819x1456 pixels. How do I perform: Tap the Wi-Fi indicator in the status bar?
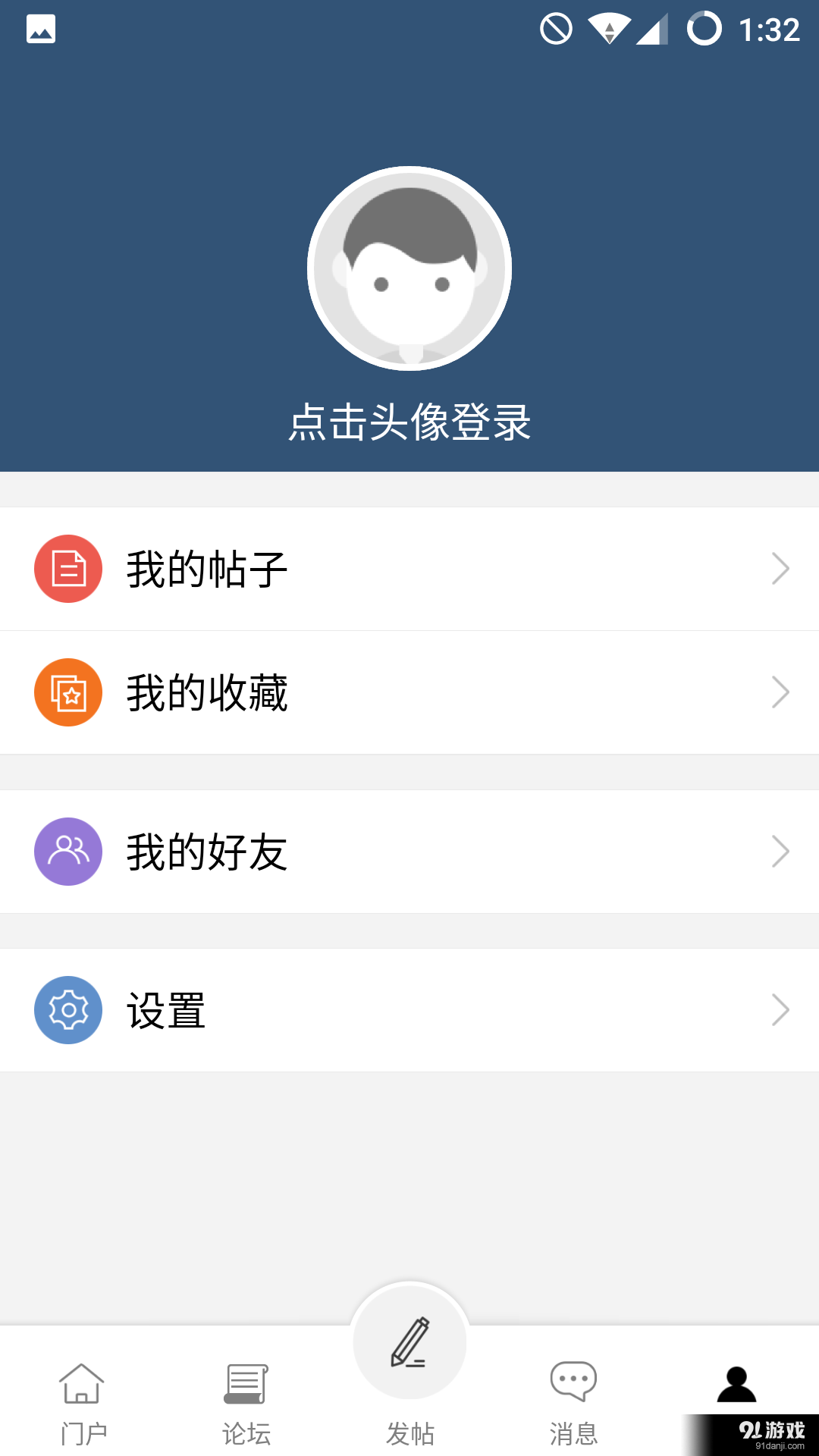(x=607, y=28)
